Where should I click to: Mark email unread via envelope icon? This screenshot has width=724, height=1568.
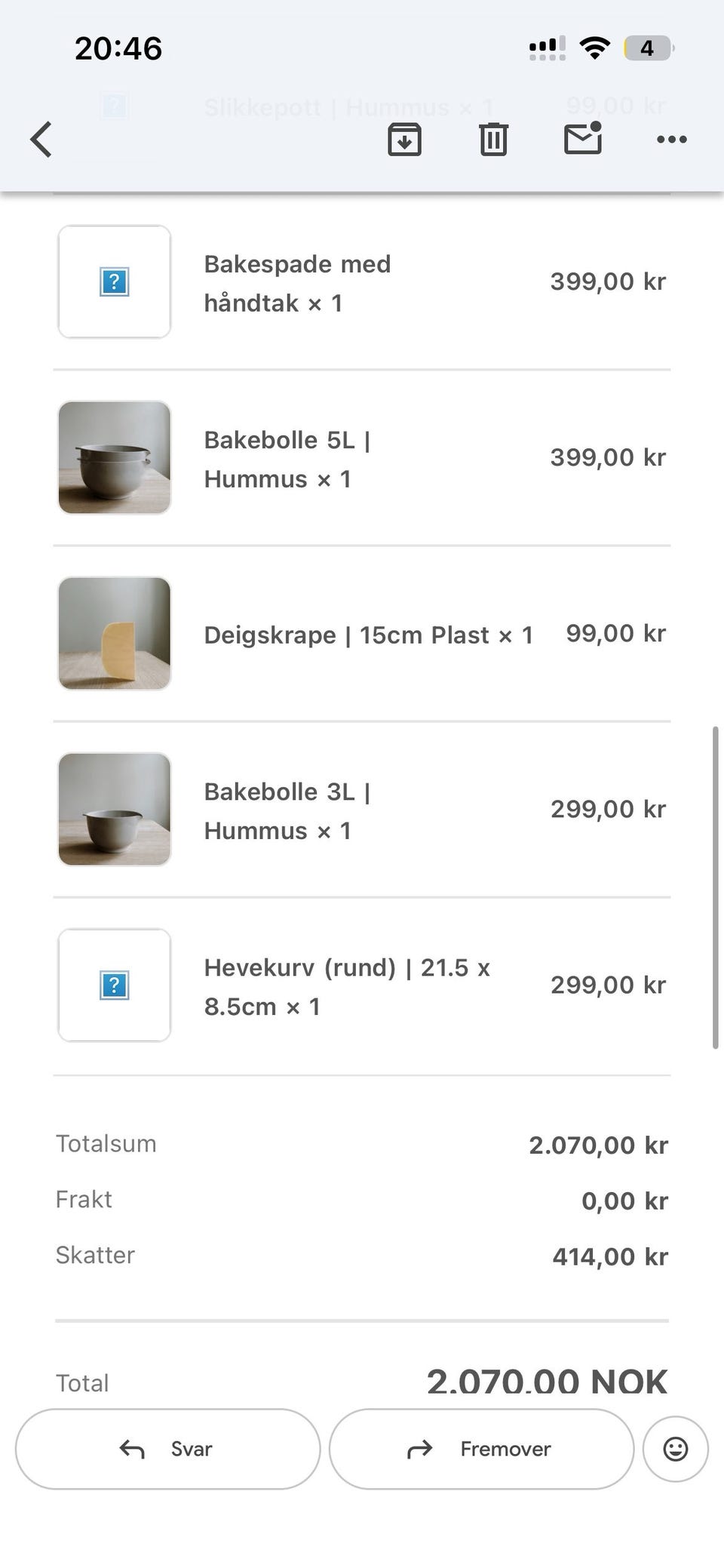(x=582, y=139)
